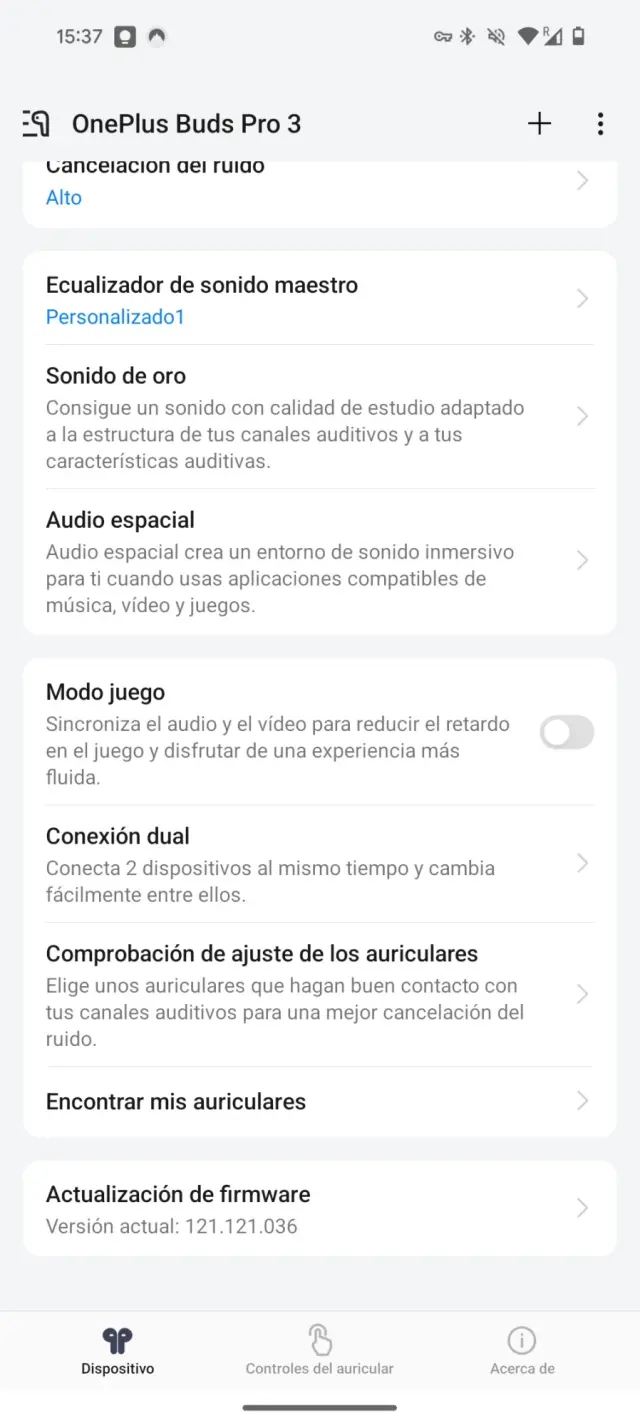Switch to the Acerca de tab
The width and height of the screenshot is (640, 1425).
click(x=522, y=1350)
